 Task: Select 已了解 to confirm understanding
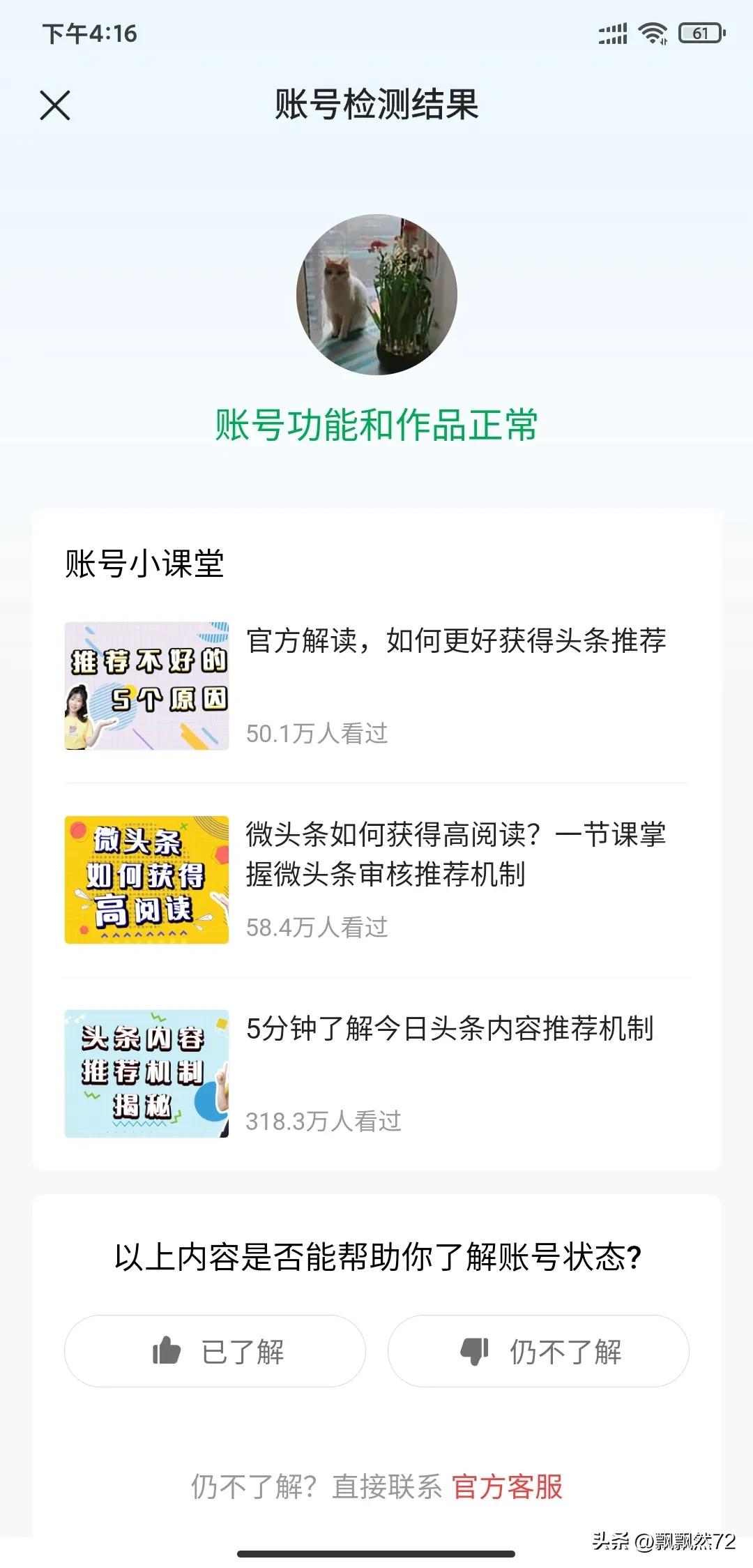[216, 1350]
